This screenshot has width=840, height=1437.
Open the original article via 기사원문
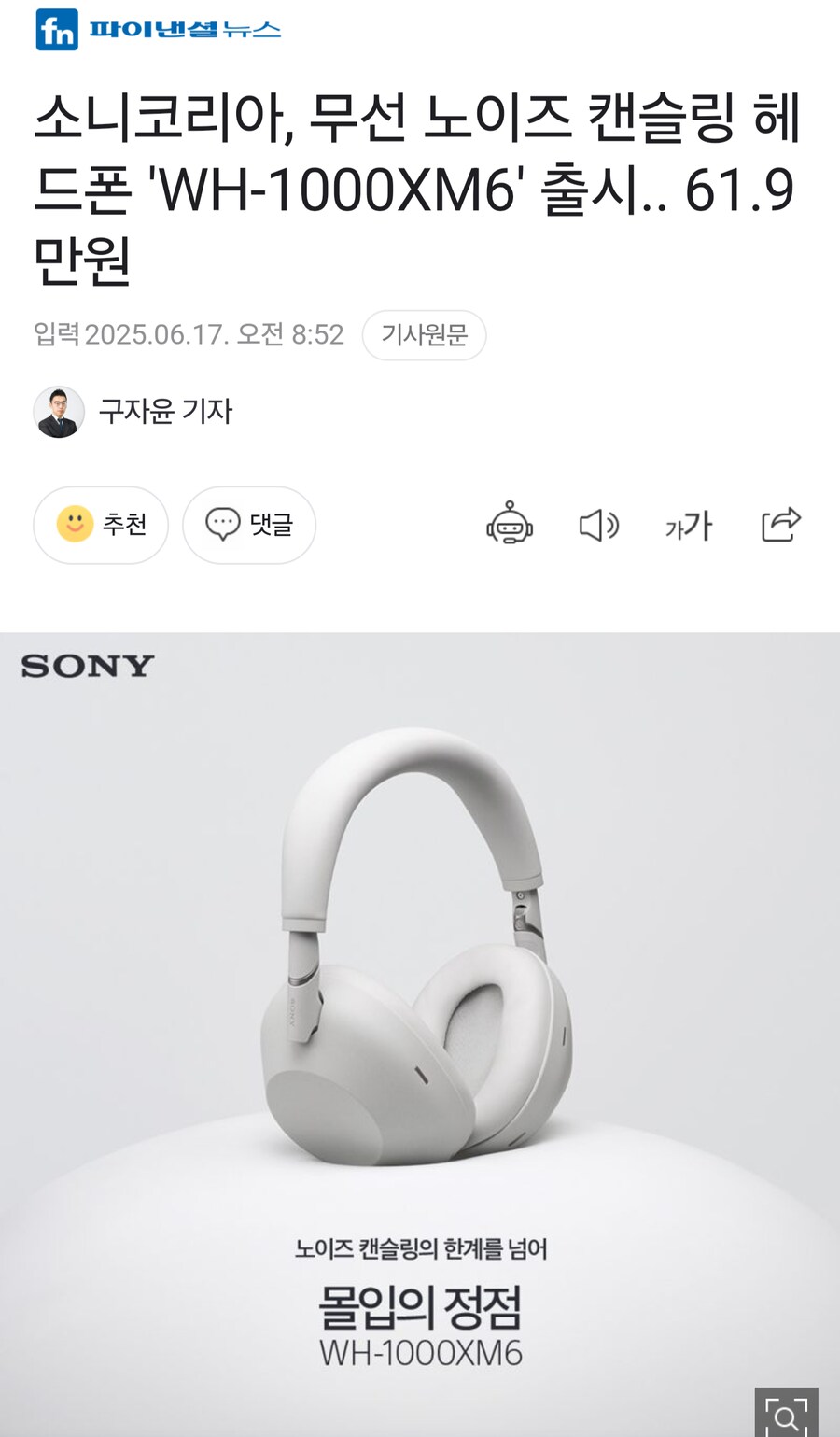(x=425, y=334)
